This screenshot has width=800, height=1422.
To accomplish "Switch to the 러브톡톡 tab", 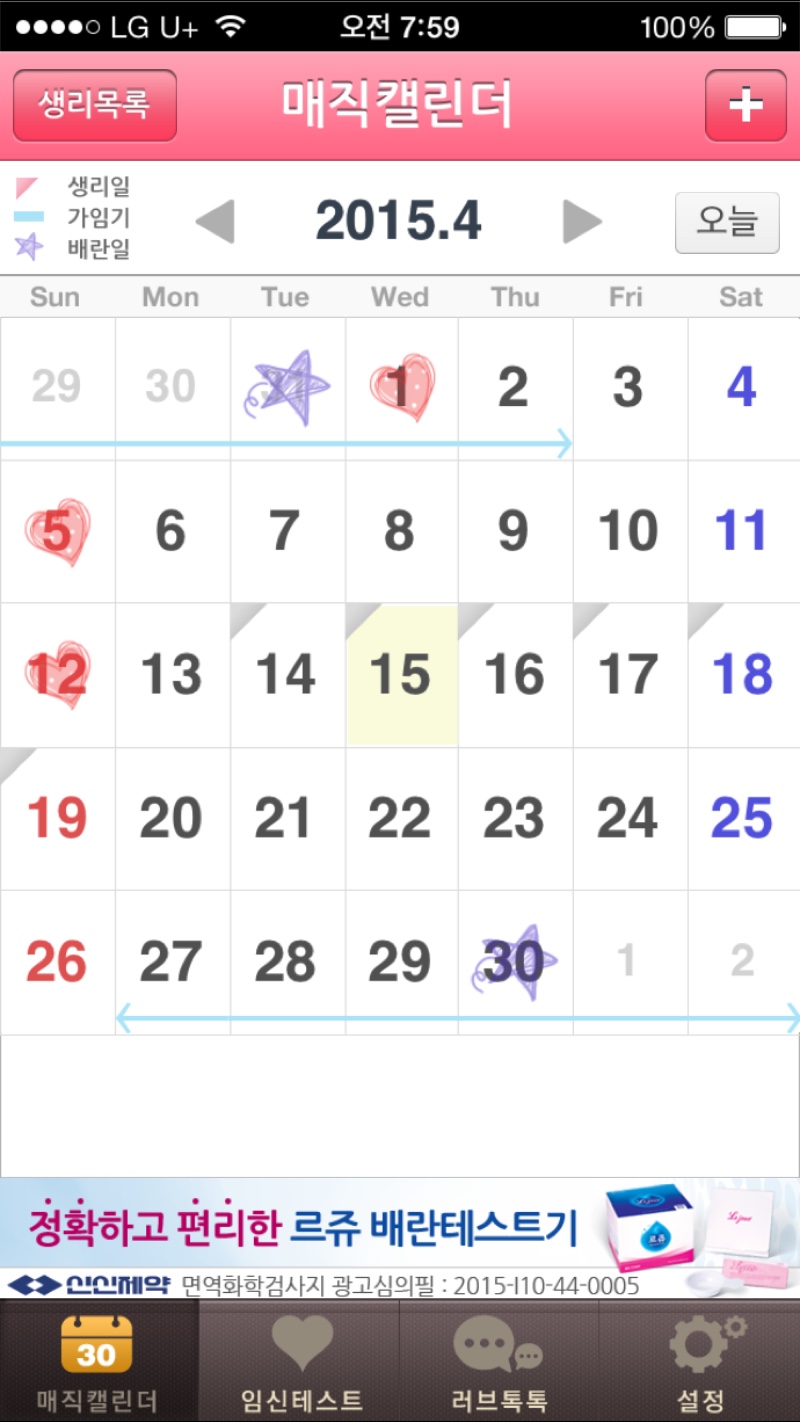I will [500, 1361].
